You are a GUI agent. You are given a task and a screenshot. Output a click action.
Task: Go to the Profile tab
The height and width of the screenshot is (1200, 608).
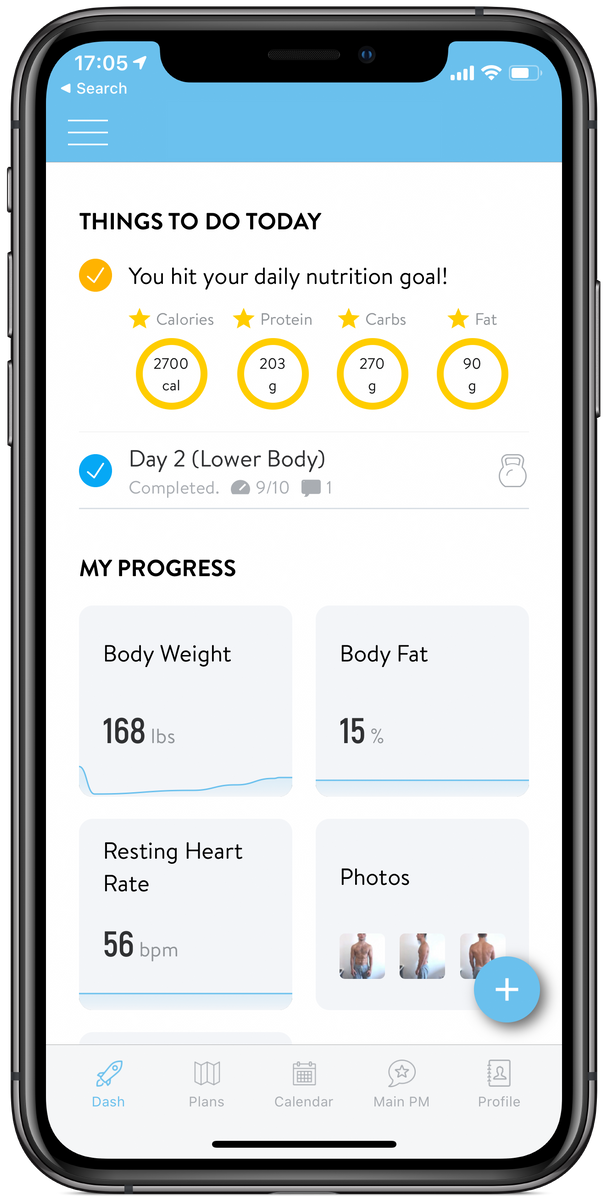coord(499,1085)
